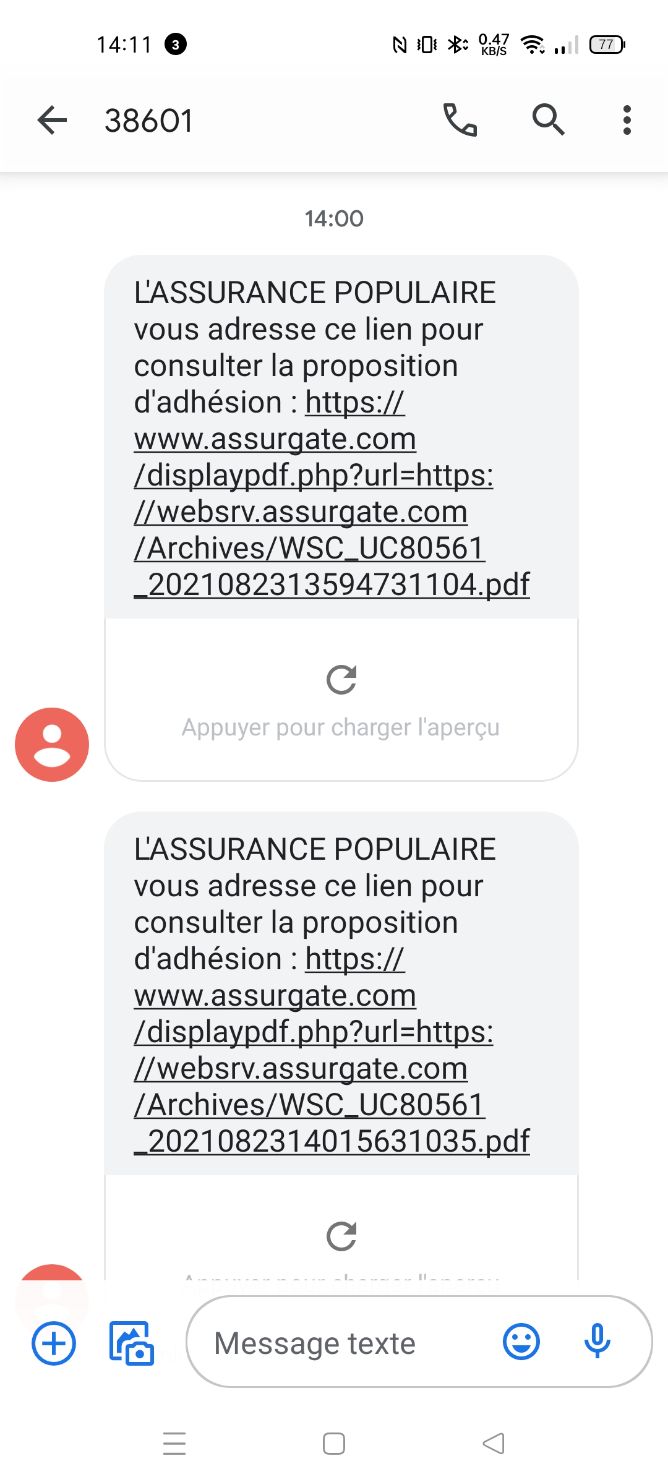Open the overflow menu
Image resolution: width=668 pixels, height=1484 pixels.
tap(627, 121)
